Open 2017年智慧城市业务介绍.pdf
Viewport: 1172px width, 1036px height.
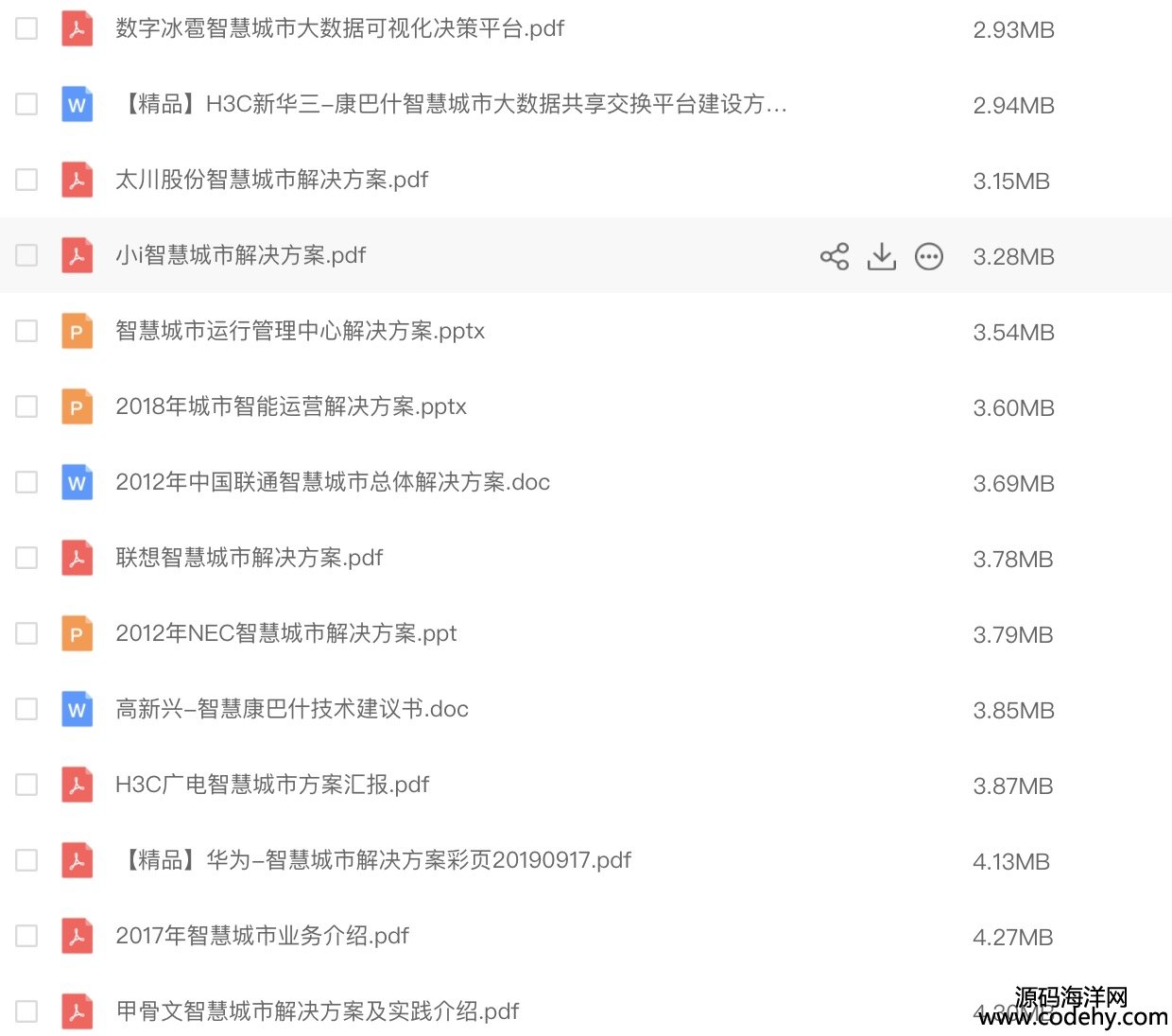pos(262,936)
